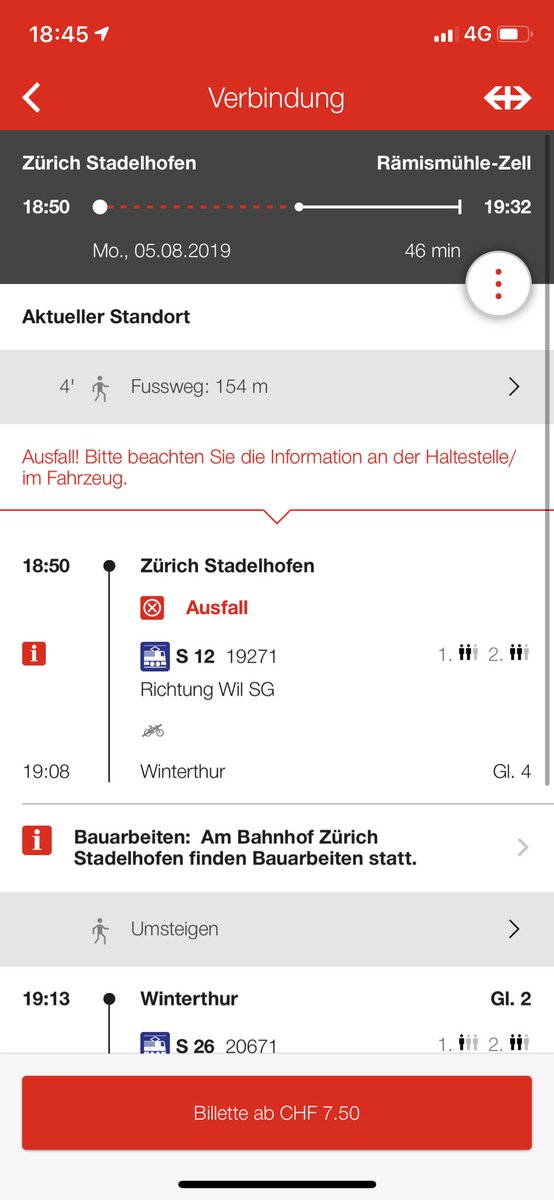Open the S 12 section info icon
The width and height of the screenshot is (554, 1200).
tap(34, 654)
